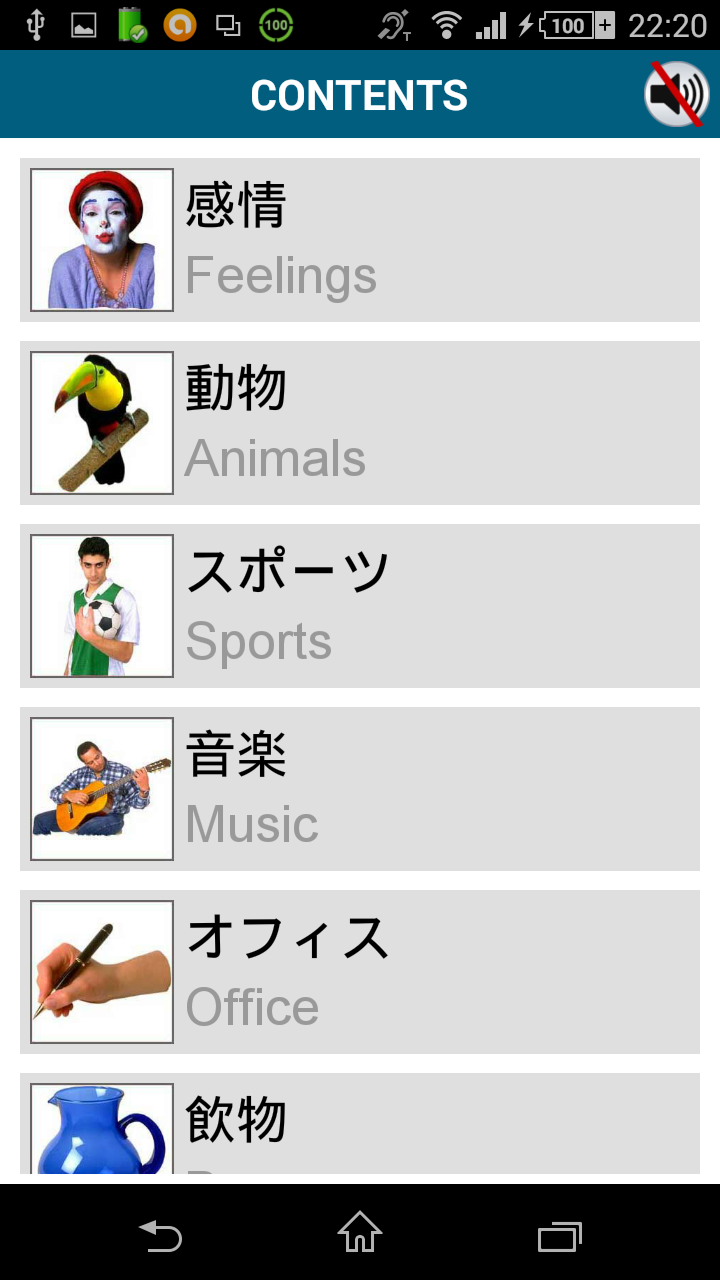Open the Sports vocabulary list
The image size is (720, 1280).
[360, 606]
